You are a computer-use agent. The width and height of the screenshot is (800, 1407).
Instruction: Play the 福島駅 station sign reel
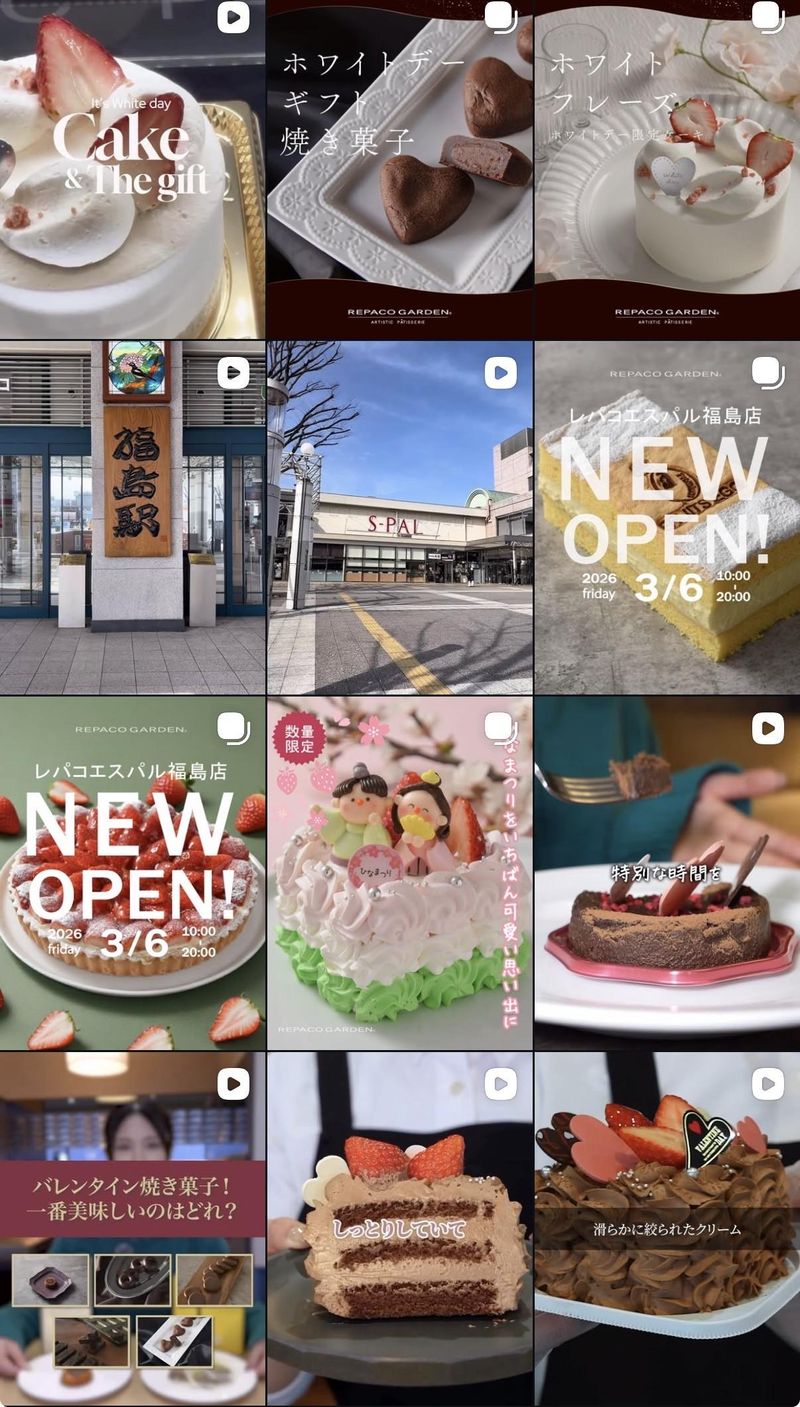[132, 518]
